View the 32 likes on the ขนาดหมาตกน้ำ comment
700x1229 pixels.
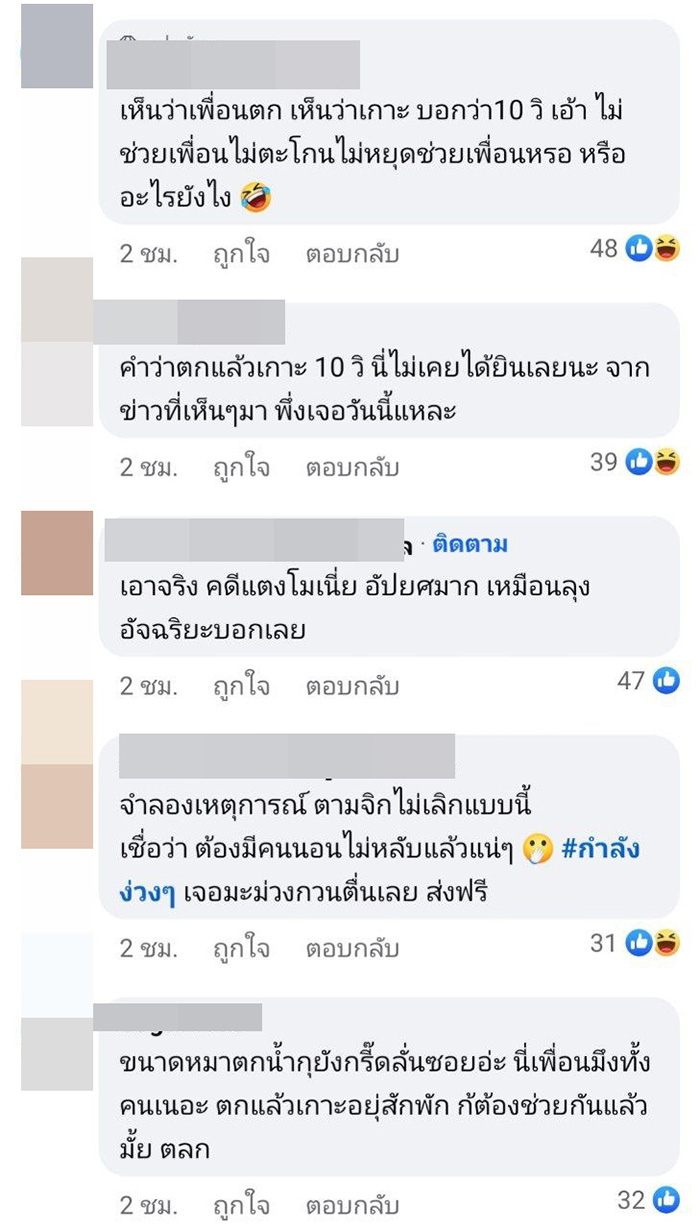point(647,1199)
